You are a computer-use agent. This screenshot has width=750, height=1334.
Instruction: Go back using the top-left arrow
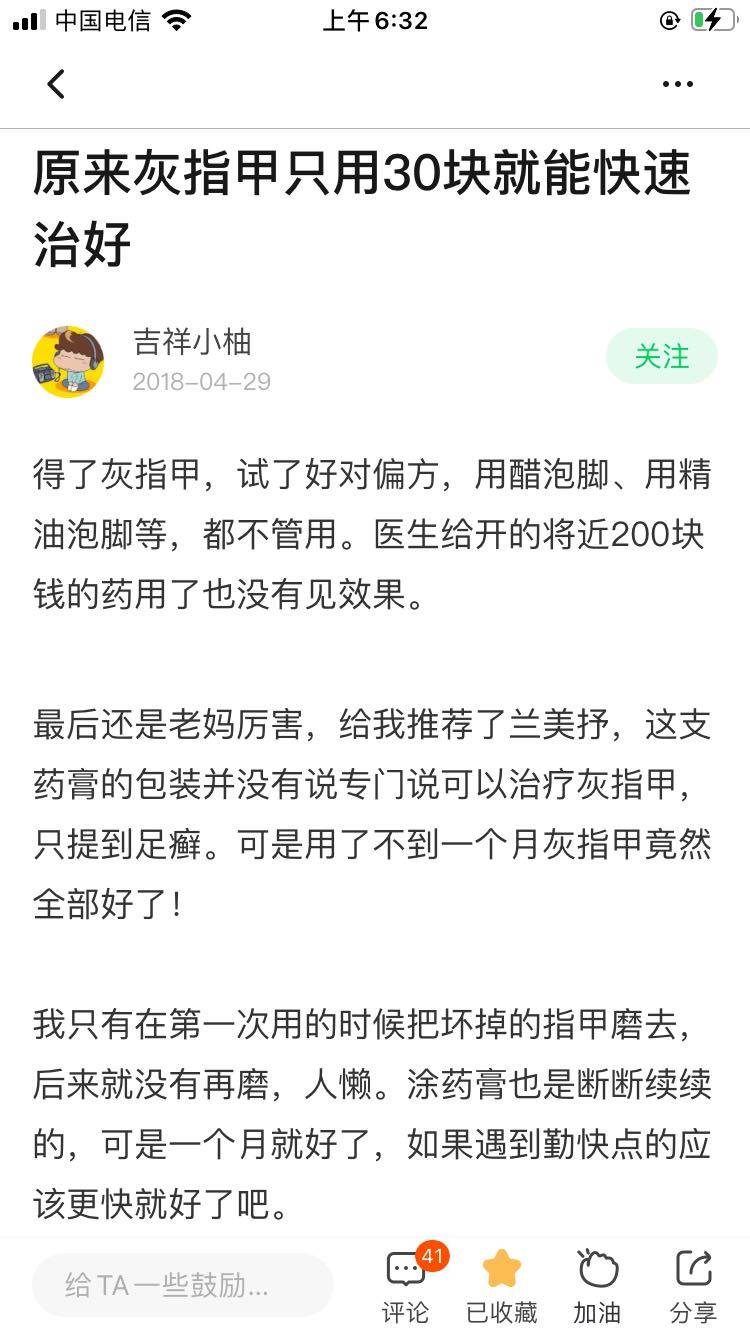[x=56, y=84]
